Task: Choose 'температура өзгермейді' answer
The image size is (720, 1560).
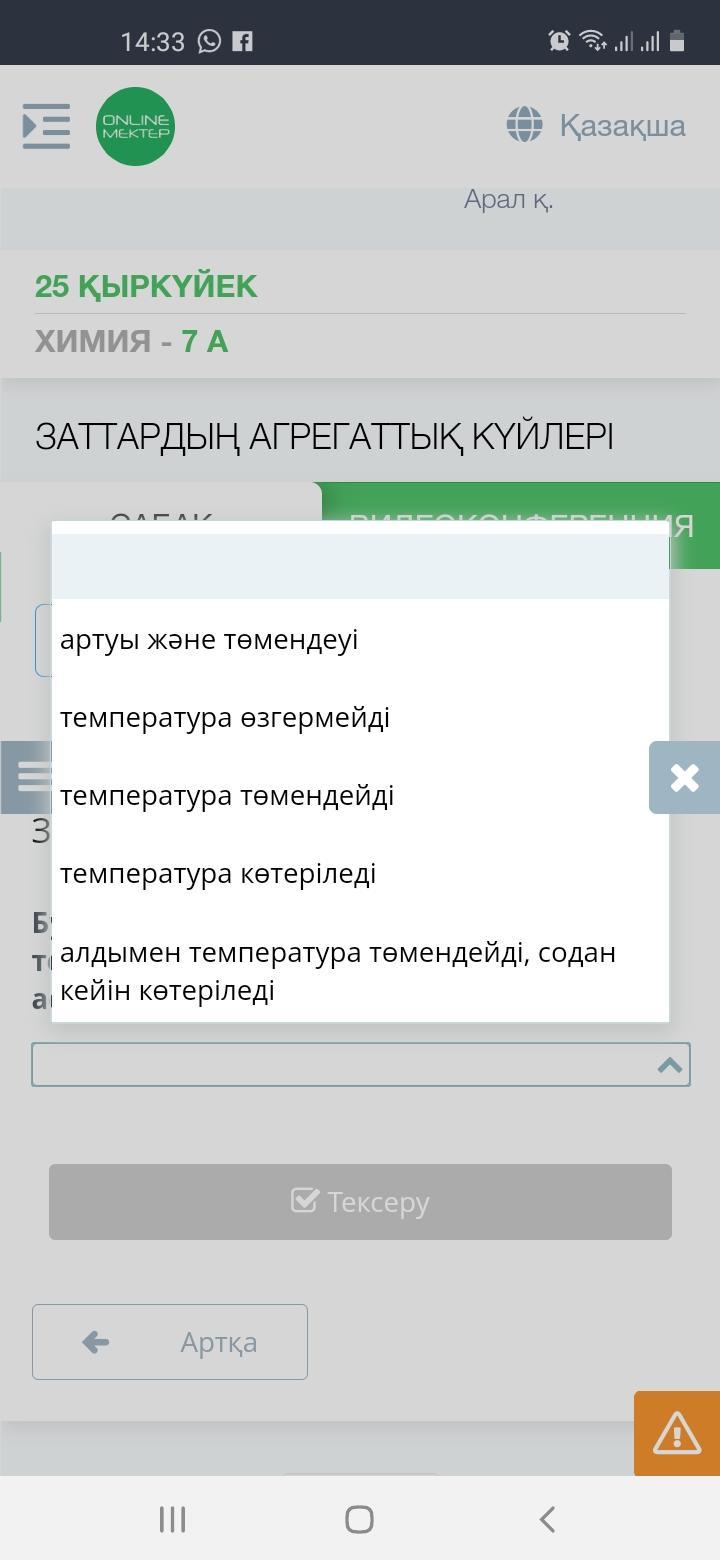Action: coord(225,718)
